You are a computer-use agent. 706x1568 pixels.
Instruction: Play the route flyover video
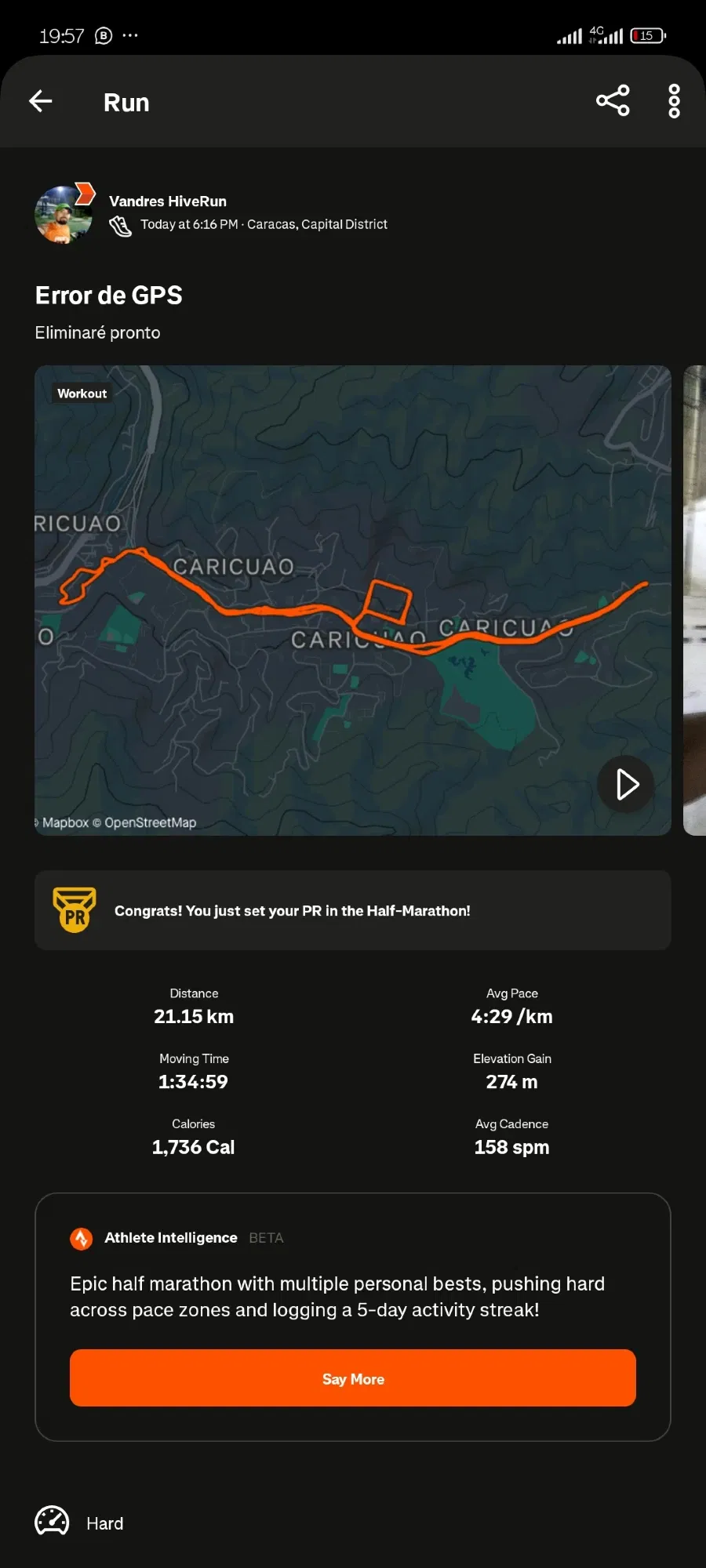click(626, 784)
